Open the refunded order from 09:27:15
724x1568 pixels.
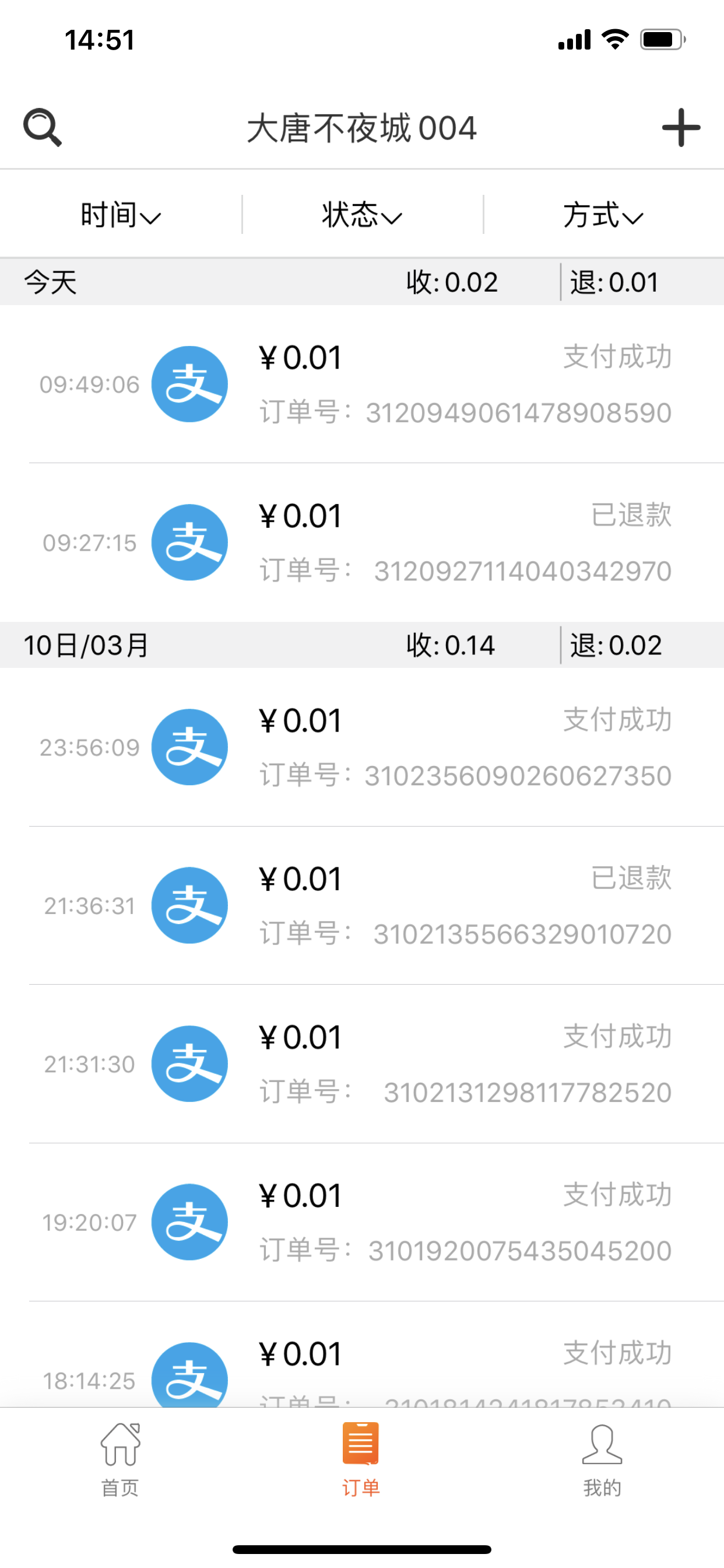(x=362, y=542)
